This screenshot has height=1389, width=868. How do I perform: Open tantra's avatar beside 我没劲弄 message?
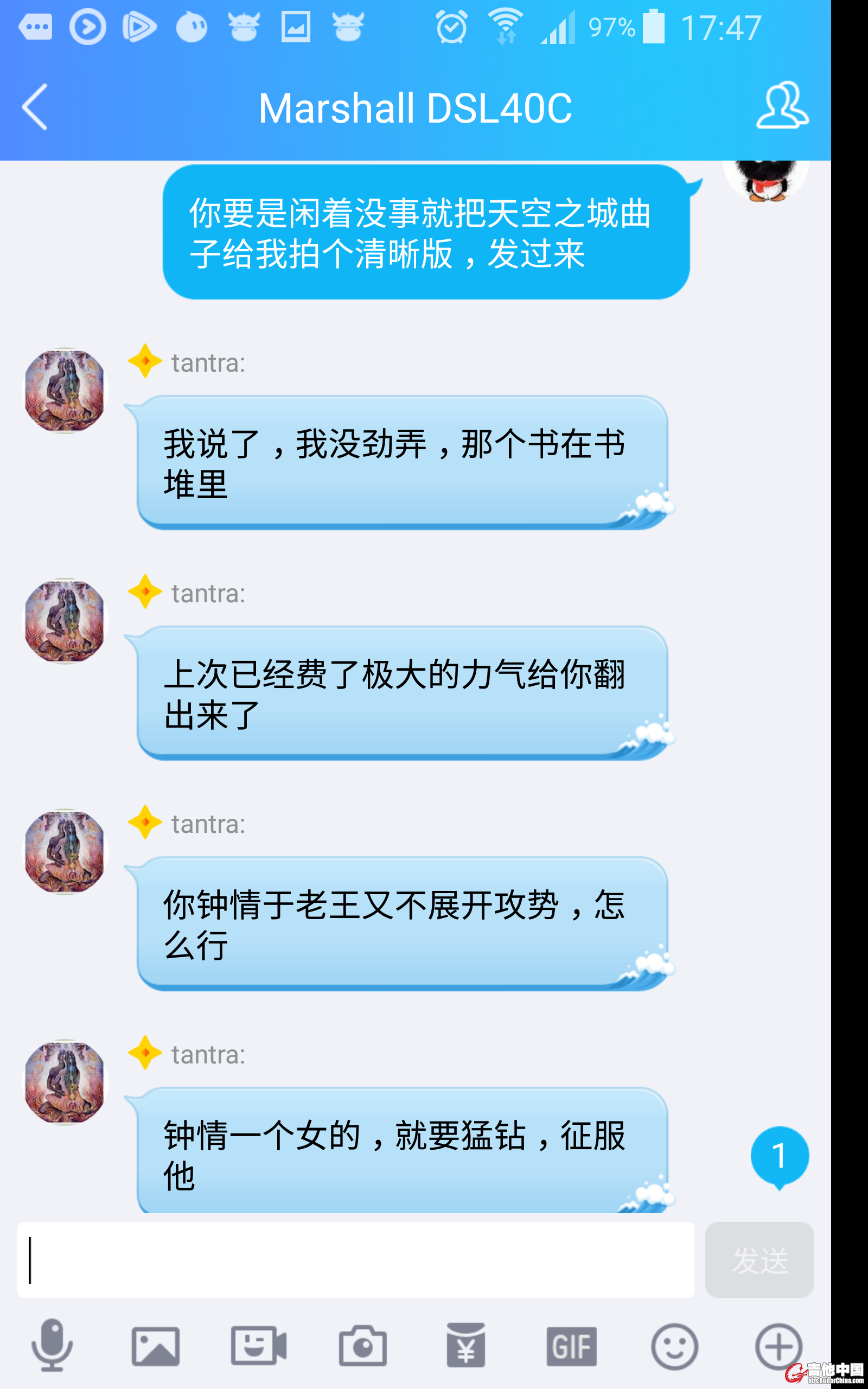[x=66, y=391]
